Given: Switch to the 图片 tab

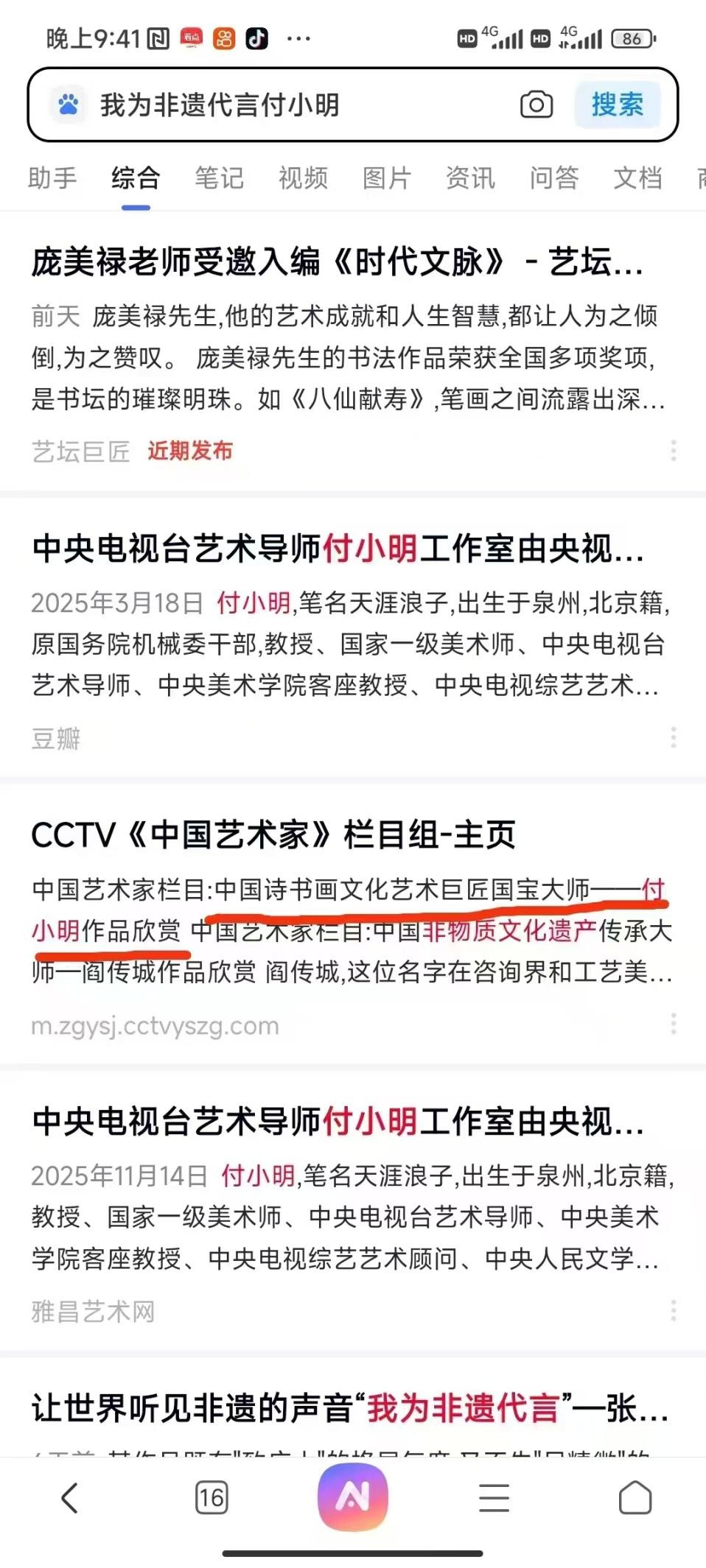Looking at the screenshot, I should click(387, 177).
